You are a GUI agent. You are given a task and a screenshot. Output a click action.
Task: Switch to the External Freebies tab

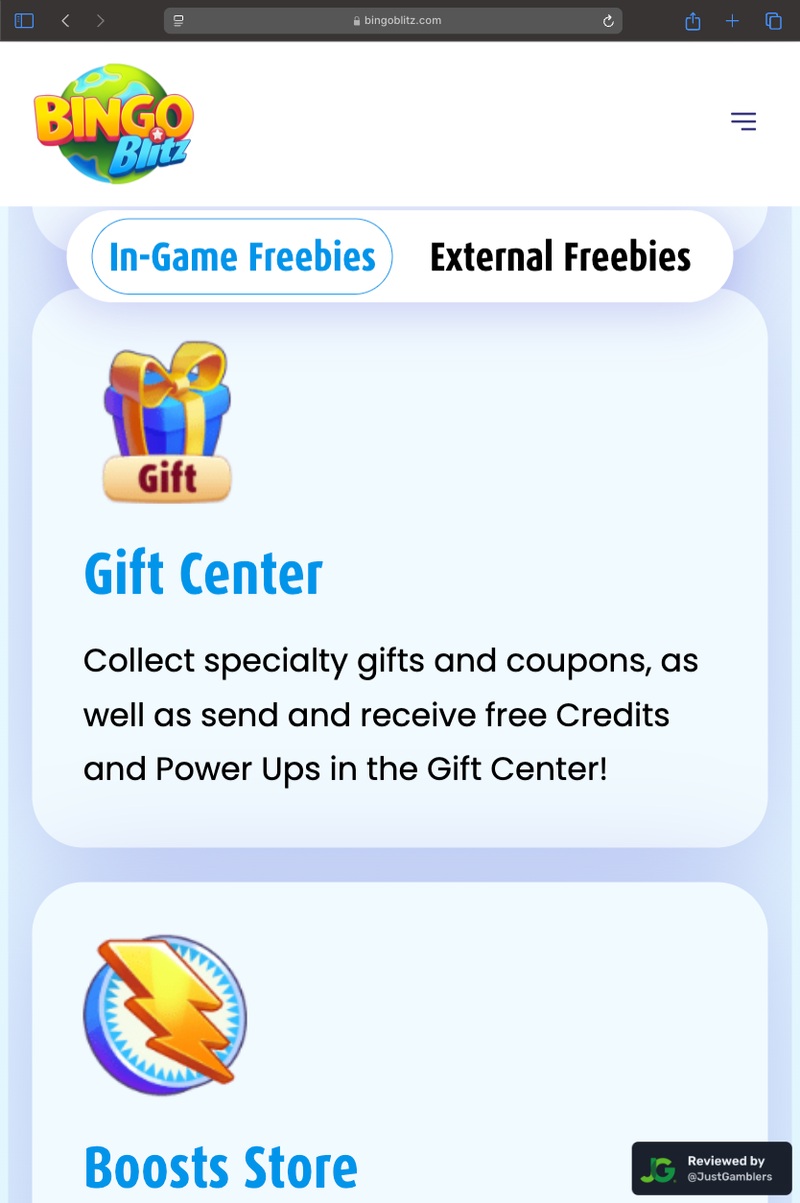[560, 256]
